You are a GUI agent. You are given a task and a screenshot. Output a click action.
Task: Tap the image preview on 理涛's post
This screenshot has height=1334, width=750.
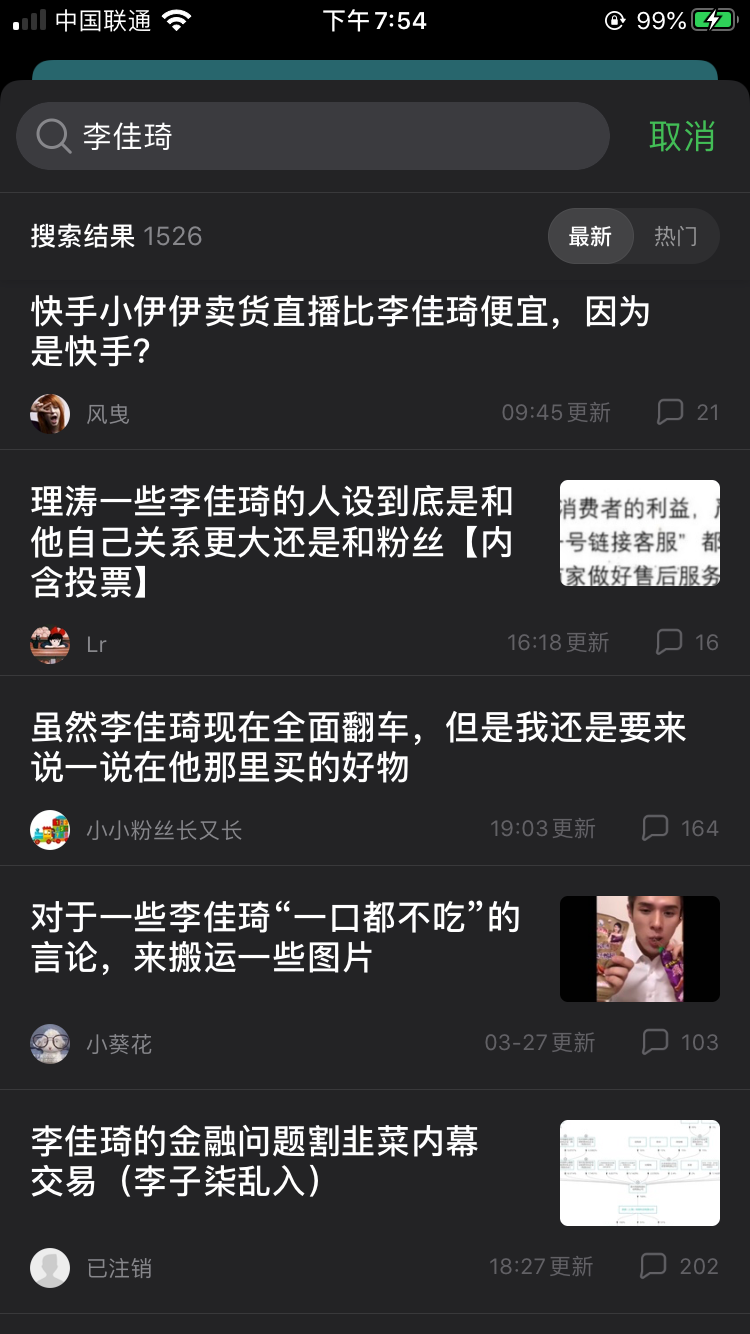point(639,533)
